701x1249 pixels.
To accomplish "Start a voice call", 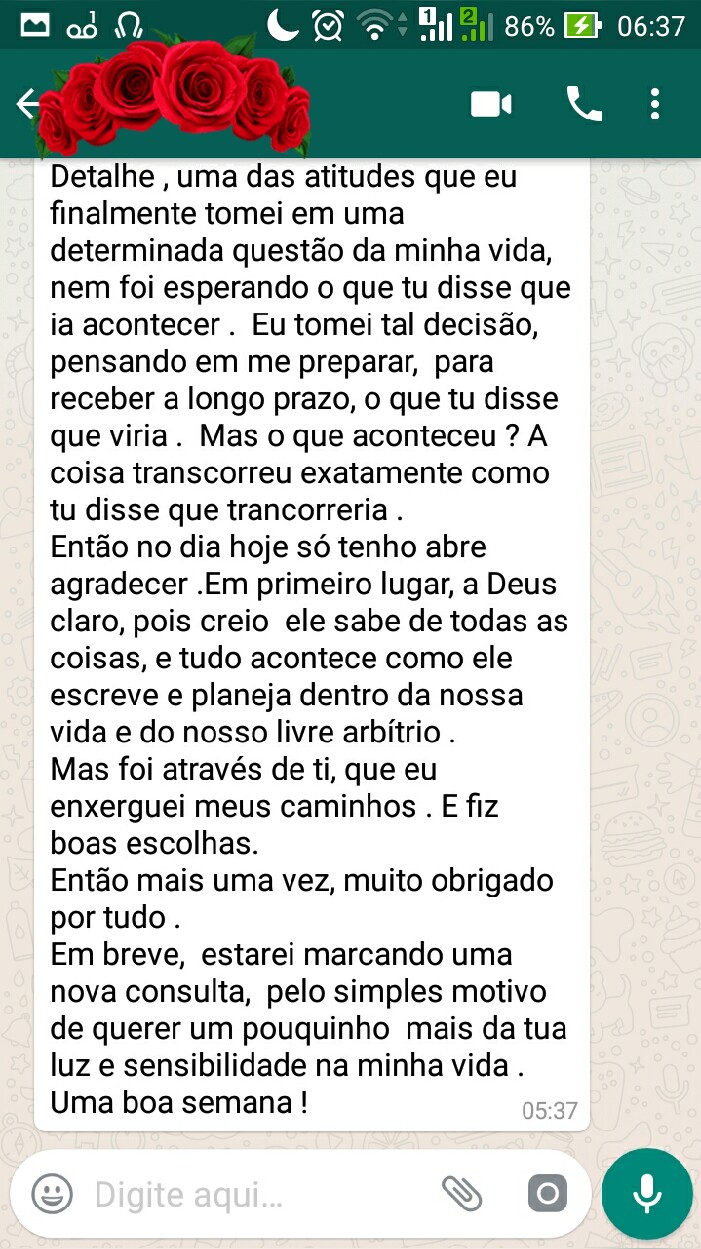I will pos(584,104).
